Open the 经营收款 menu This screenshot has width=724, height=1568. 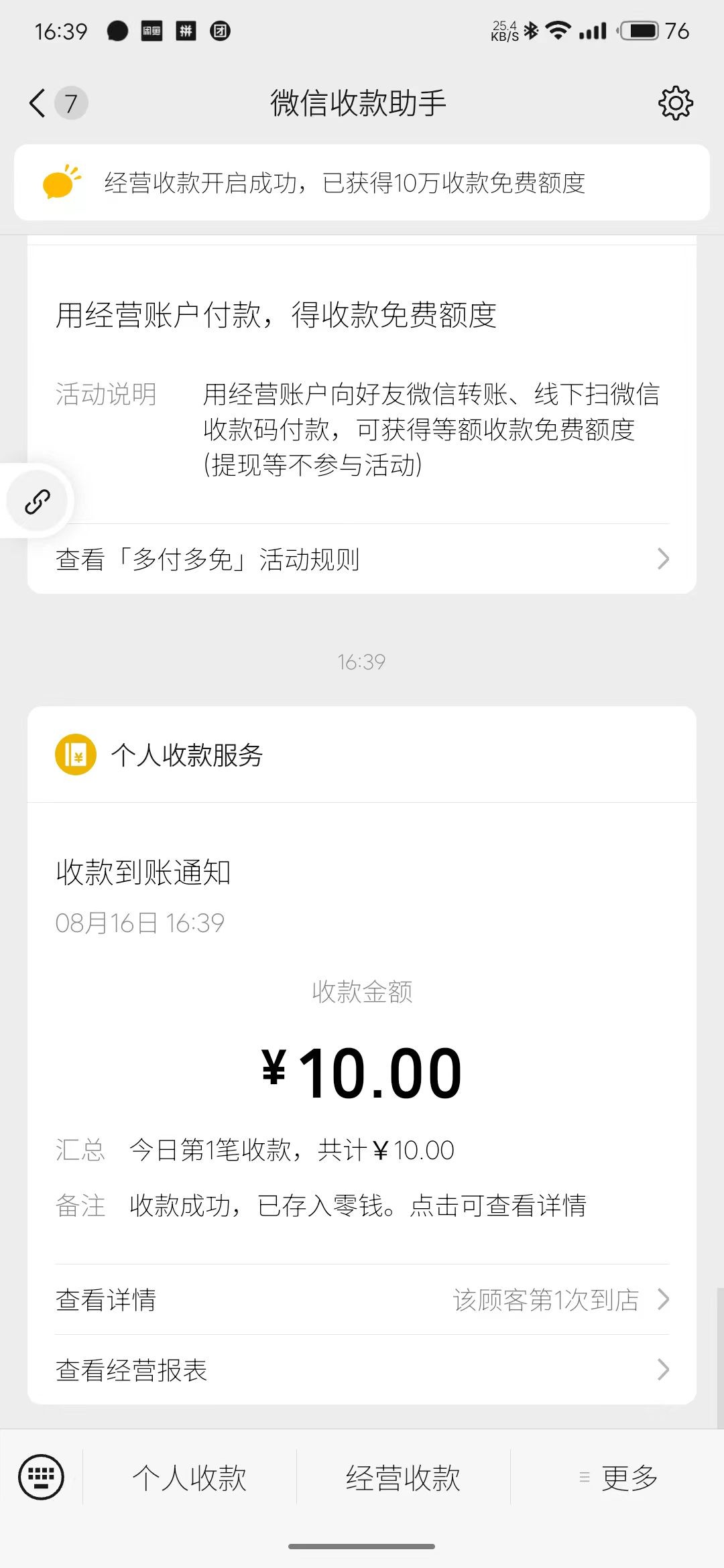[x=403, y=1477]
